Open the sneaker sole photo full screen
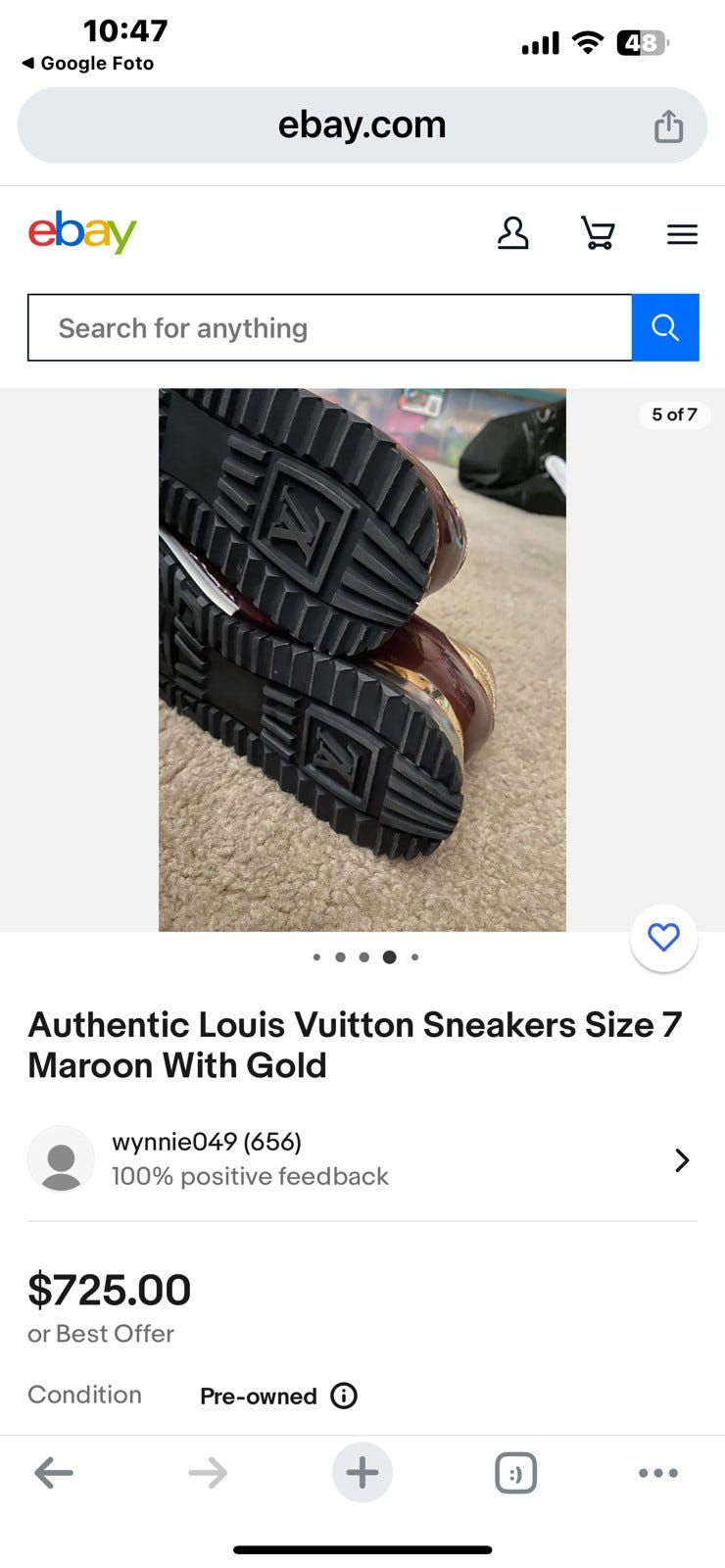The width and height of the screenshot is (725, 1568). point(362,659)
